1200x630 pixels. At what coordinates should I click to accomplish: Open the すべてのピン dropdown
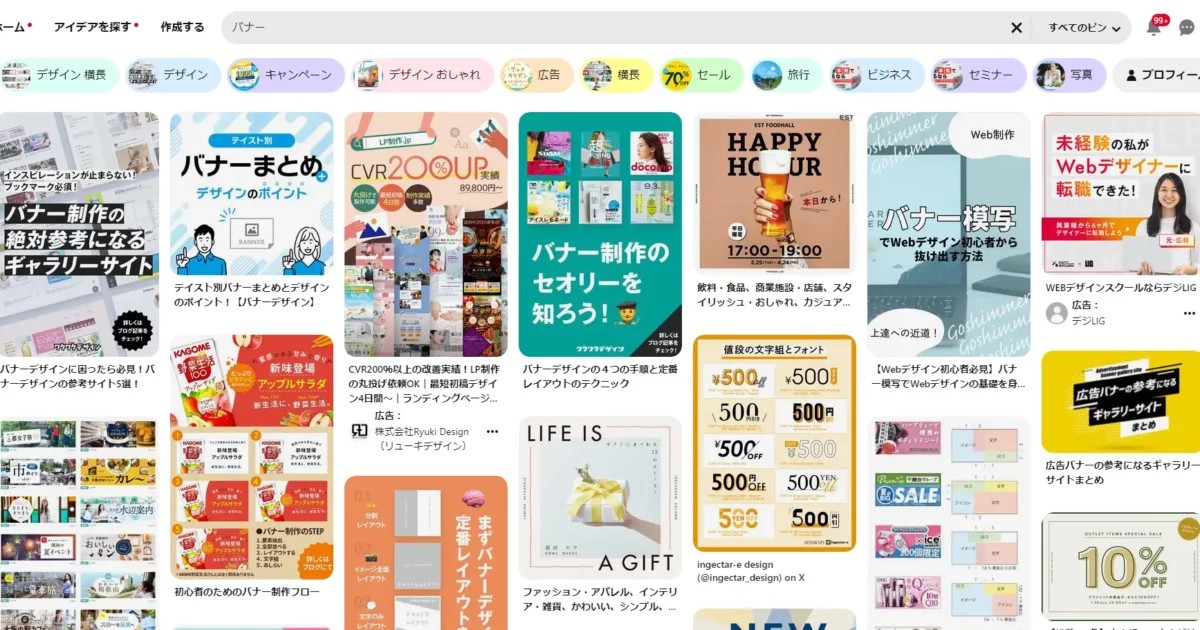click(x=1084, y=28)
